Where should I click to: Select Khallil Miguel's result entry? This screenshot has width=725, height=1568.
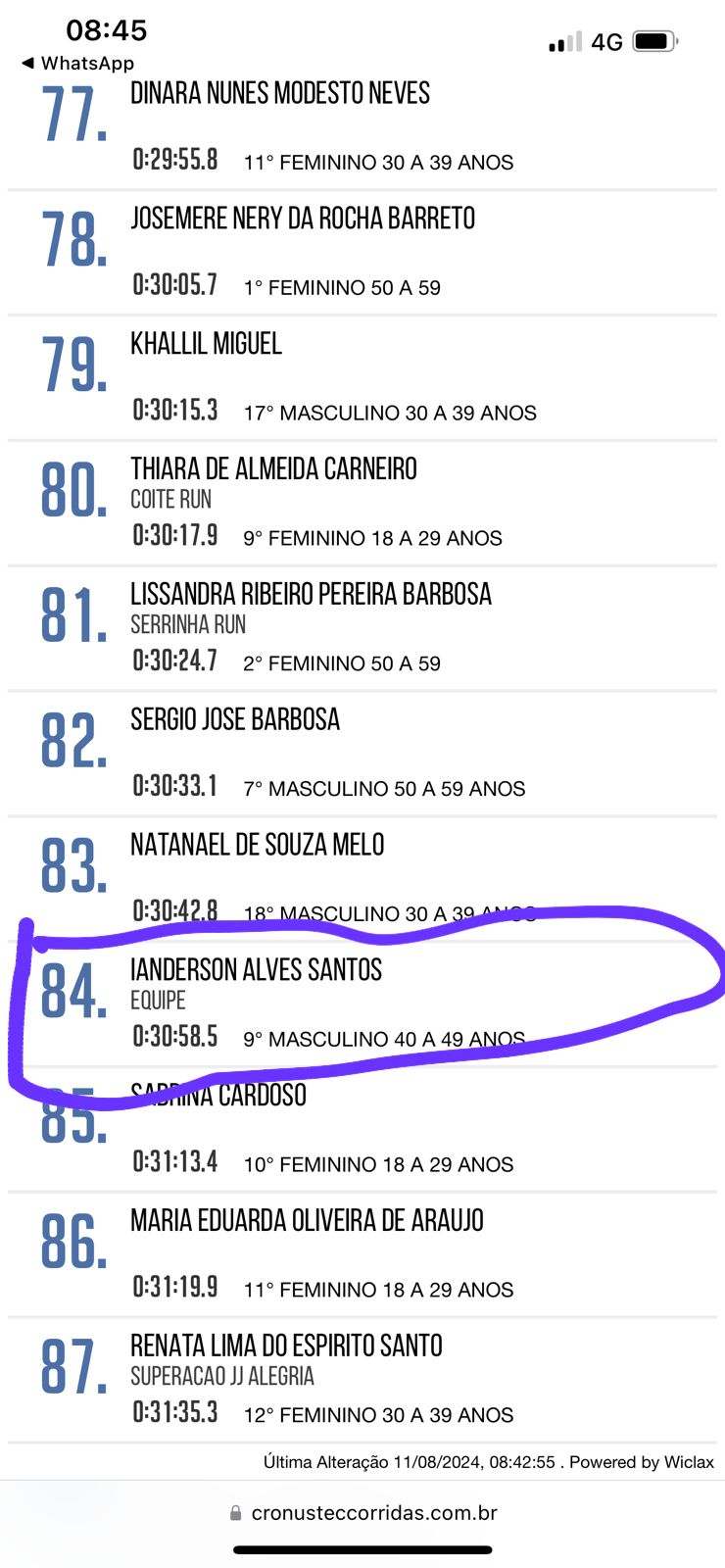click(362, 378)
